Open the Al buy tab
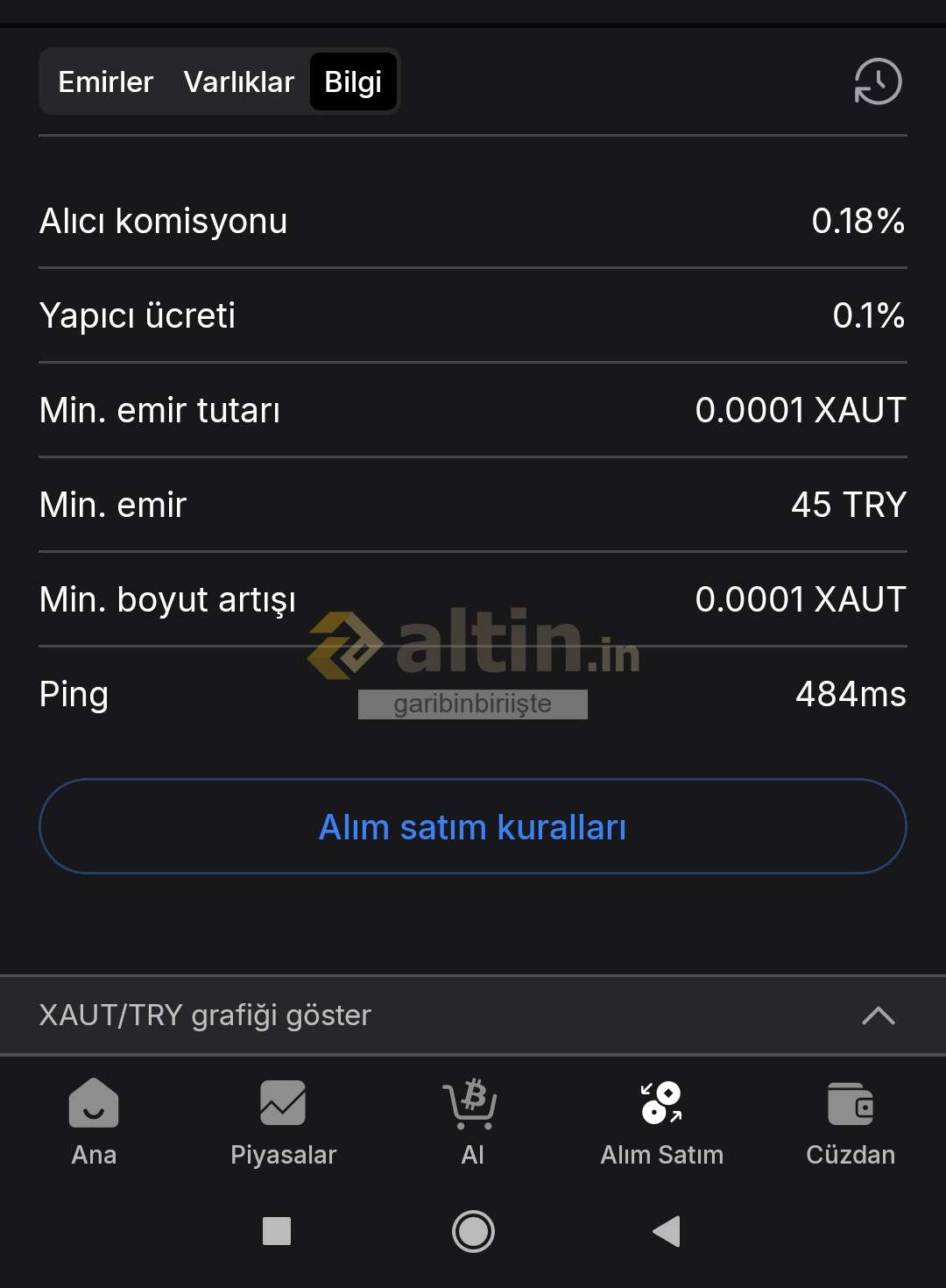This screenshot has height=1288, width=946. pyautogui.click(x=472, y=1123)
